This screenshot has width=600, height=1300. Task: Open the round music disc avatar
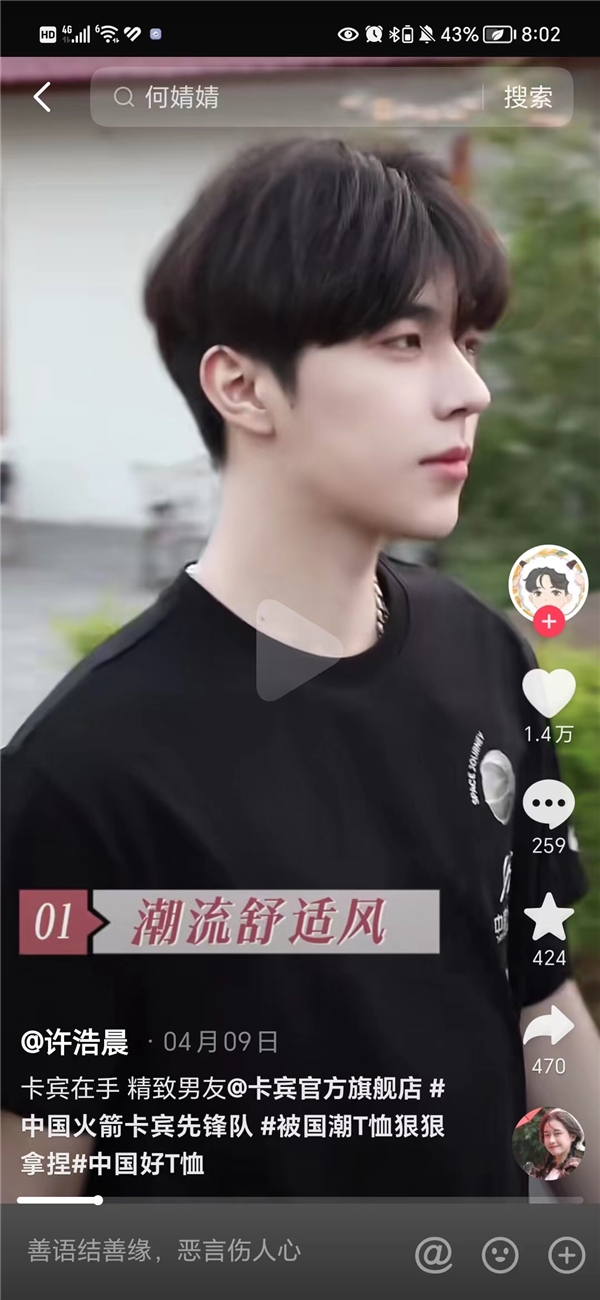click(548, 1143)
